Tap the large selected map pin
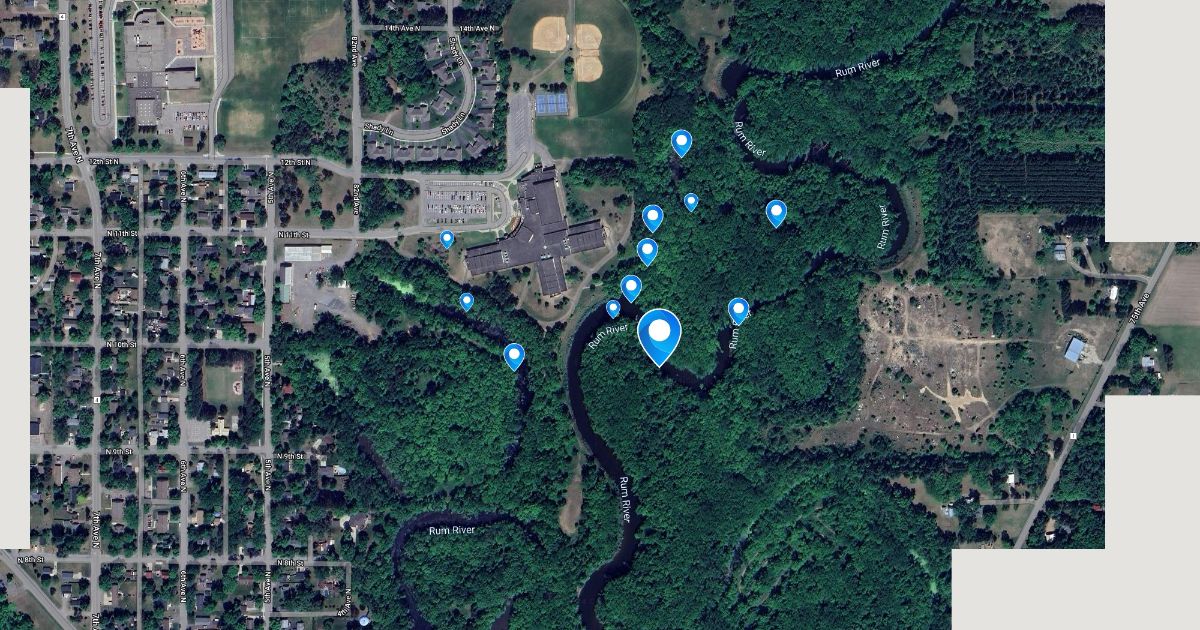1200x630 pixels. click(x=659, y=334)
